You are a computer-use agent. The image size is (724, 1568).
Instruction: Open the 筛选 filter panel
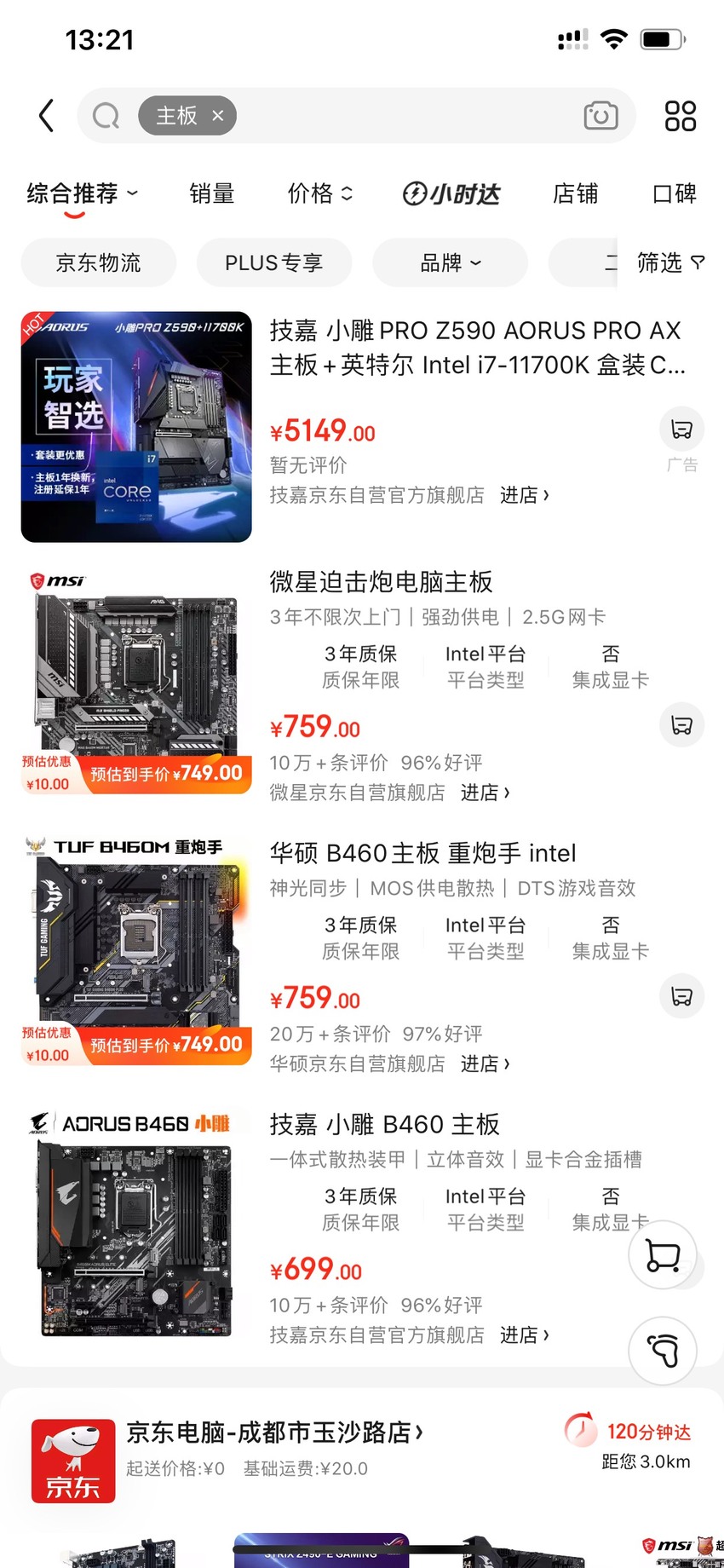[670, 262]
